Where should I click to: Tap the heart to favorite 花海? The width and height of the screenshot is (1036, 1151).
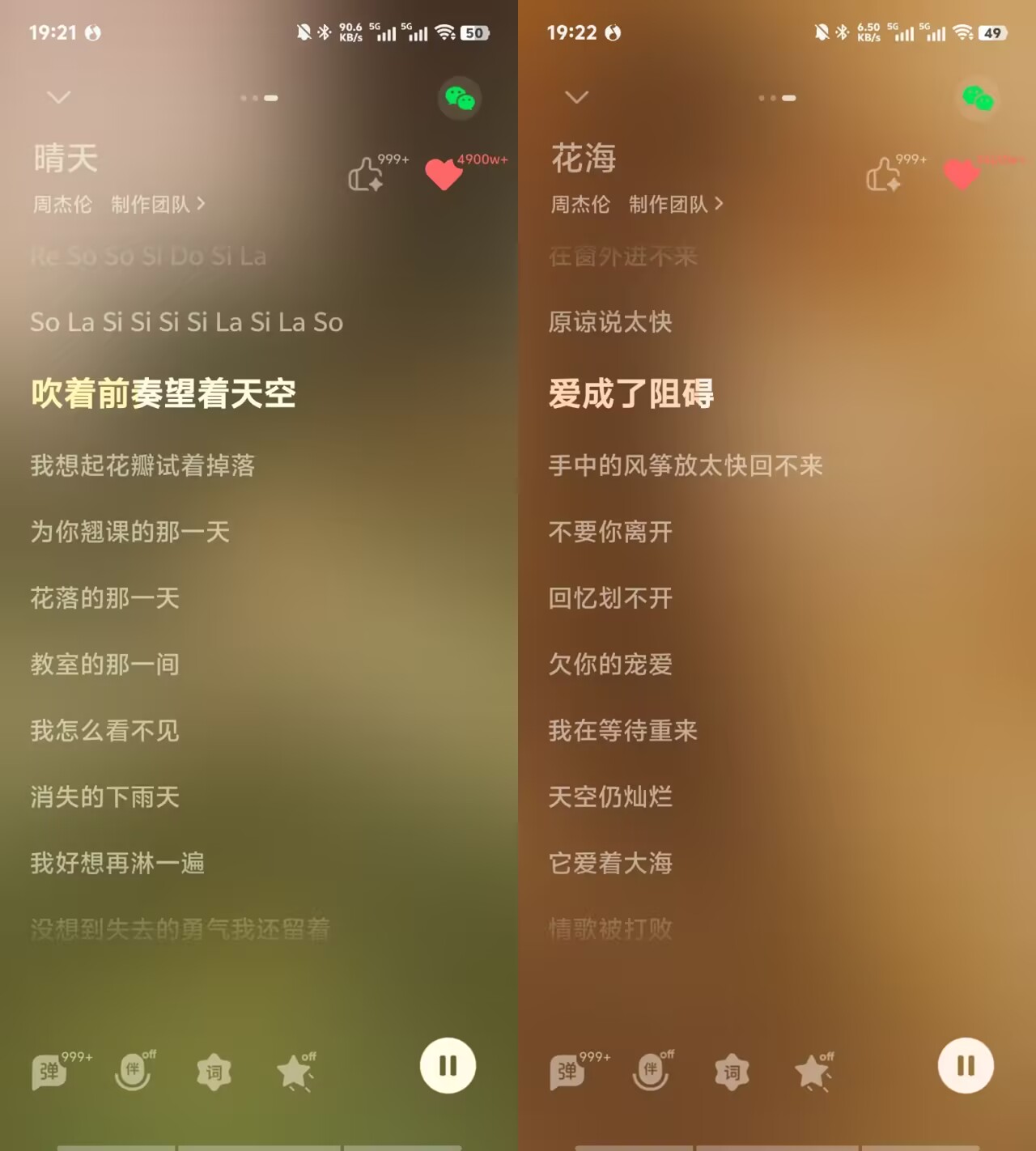tap(962, 173)
